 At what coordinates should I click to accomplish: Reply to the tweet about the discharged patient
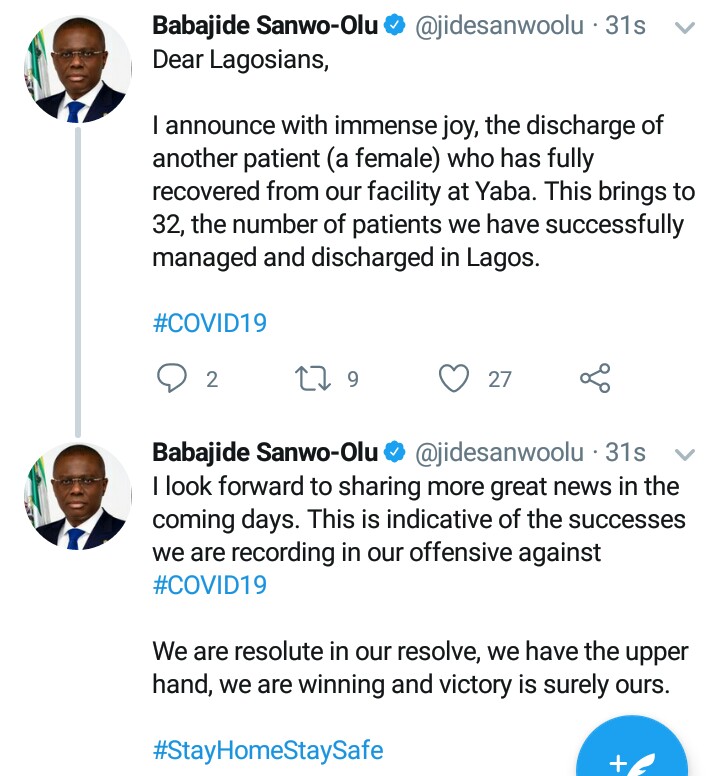click(x=172, y=379)
